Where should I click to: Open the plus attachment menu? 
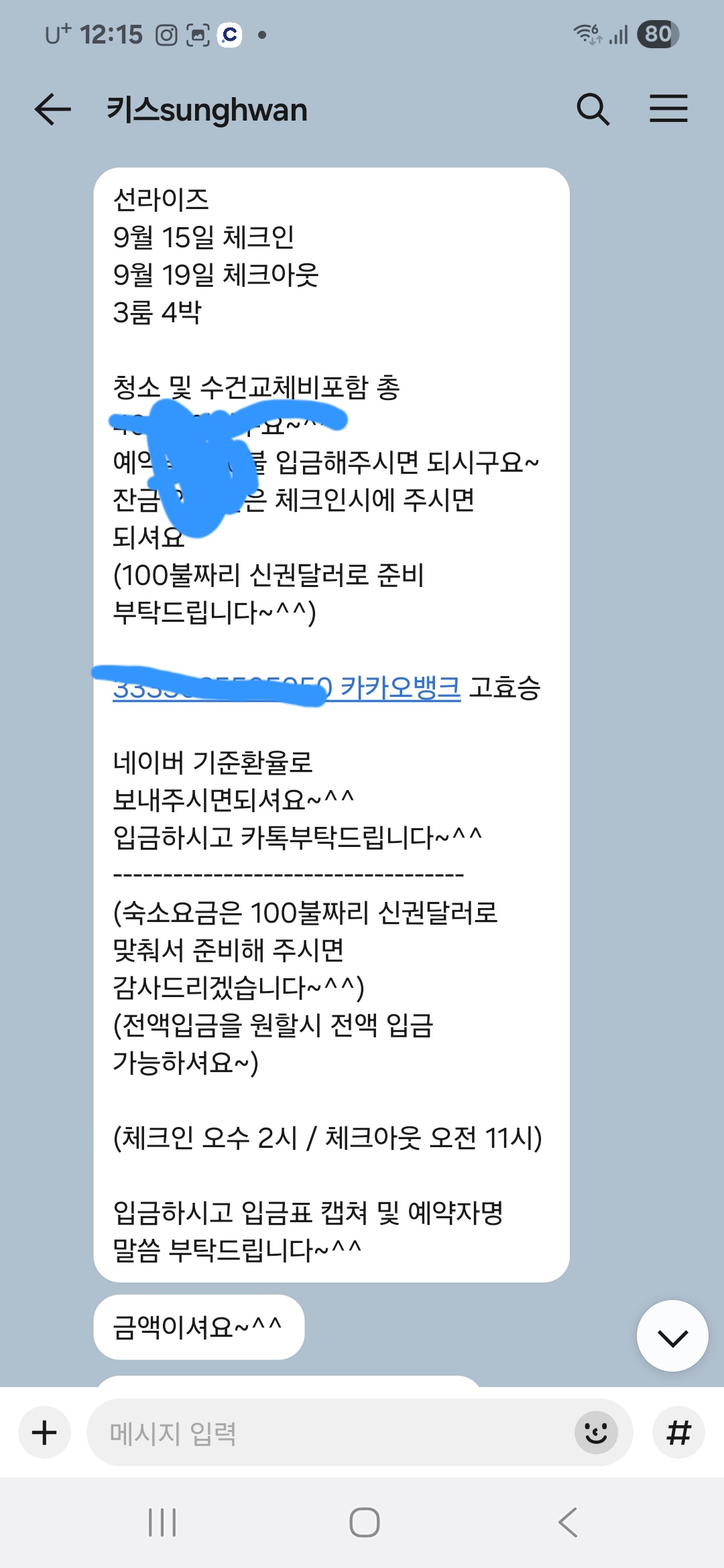[45, 1433]
